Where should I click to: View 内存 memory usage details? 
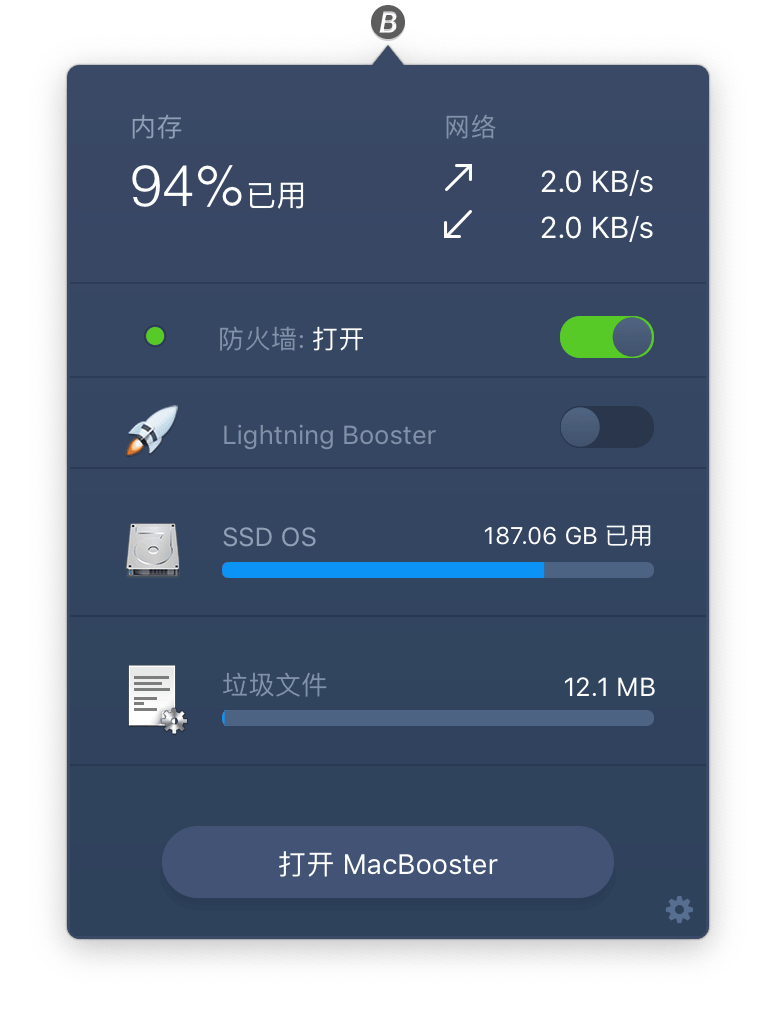point(218,186)
